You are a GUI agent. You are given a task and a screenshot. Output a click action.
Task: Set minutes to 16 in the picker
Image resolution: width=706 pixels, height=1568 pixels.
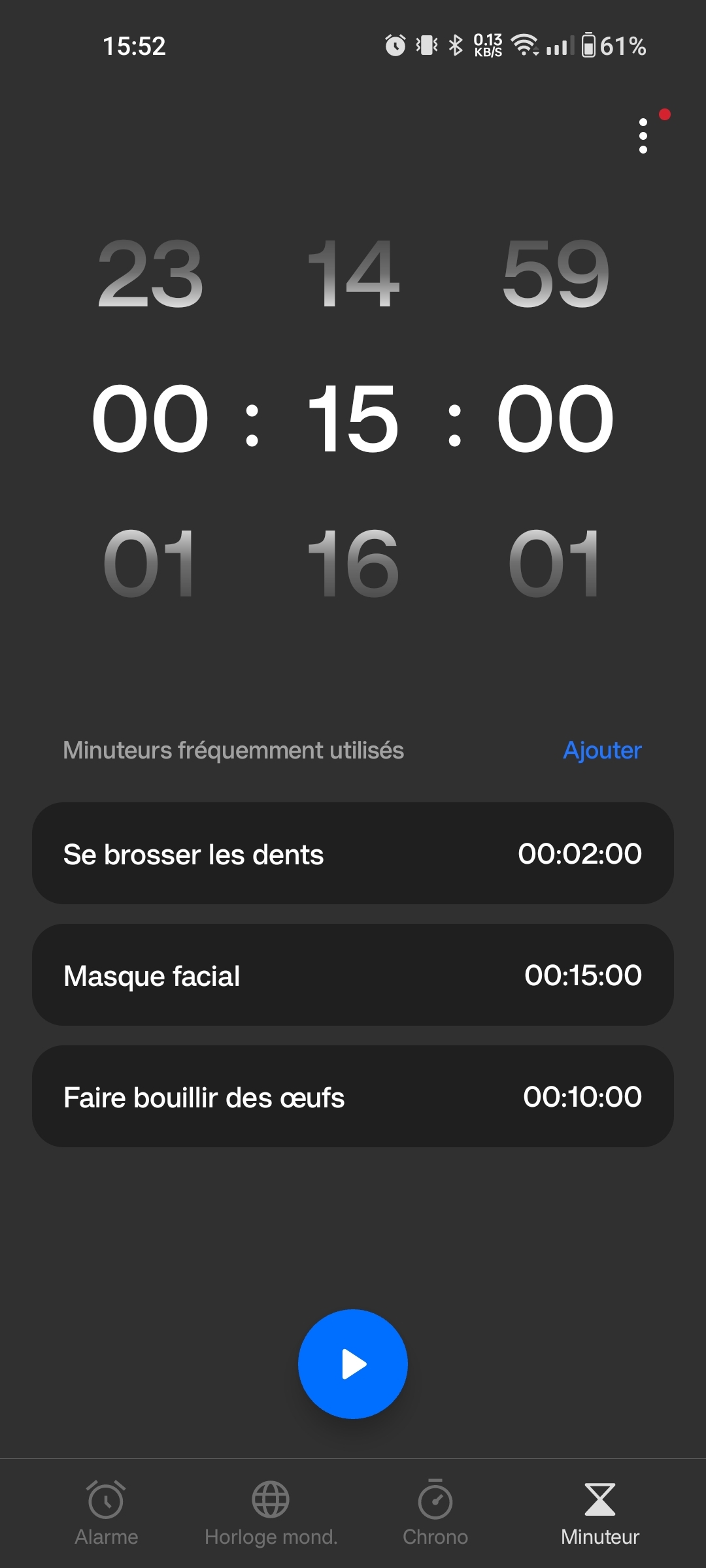click(353, 563)
